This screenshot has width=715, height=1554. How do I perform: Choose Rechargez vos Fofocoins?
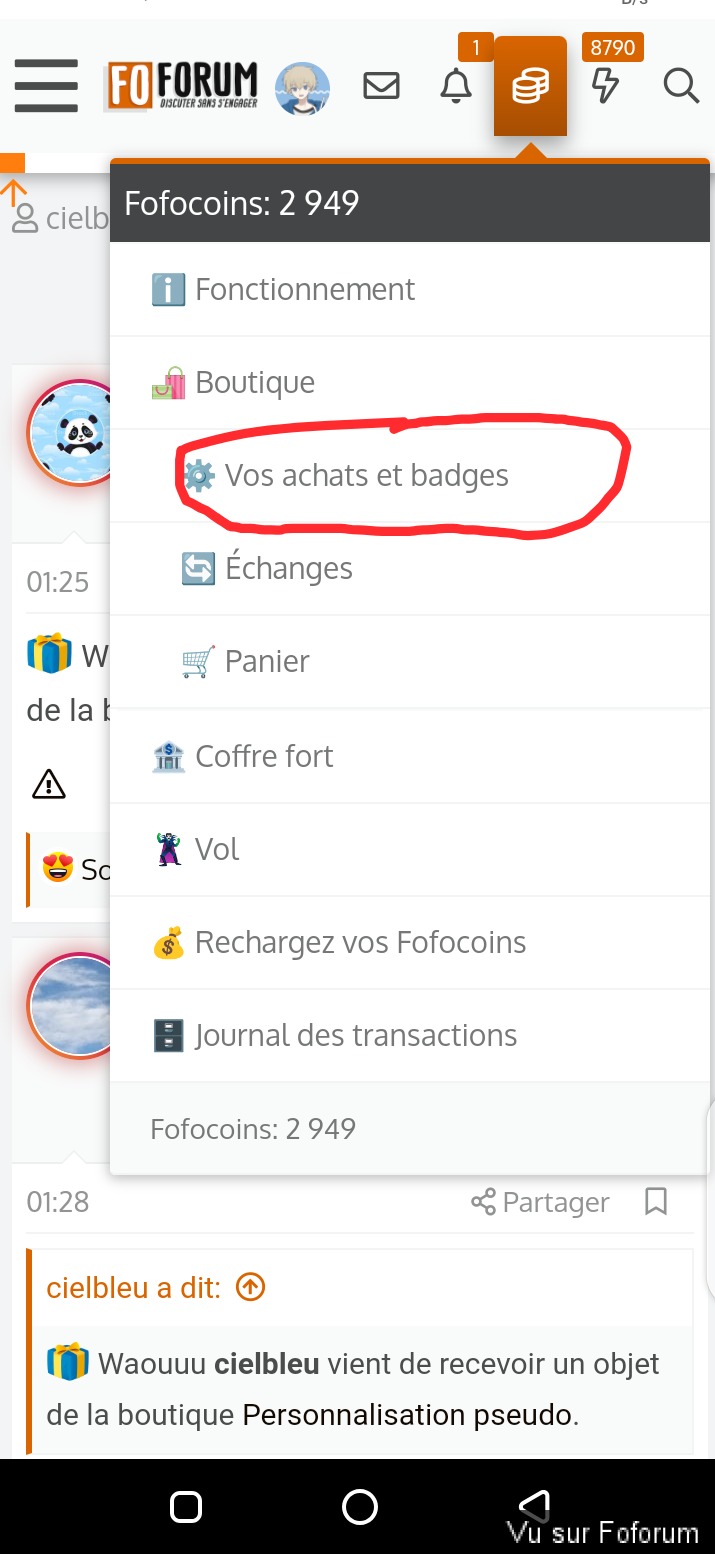pyautogui.click(x=360, y=942)
